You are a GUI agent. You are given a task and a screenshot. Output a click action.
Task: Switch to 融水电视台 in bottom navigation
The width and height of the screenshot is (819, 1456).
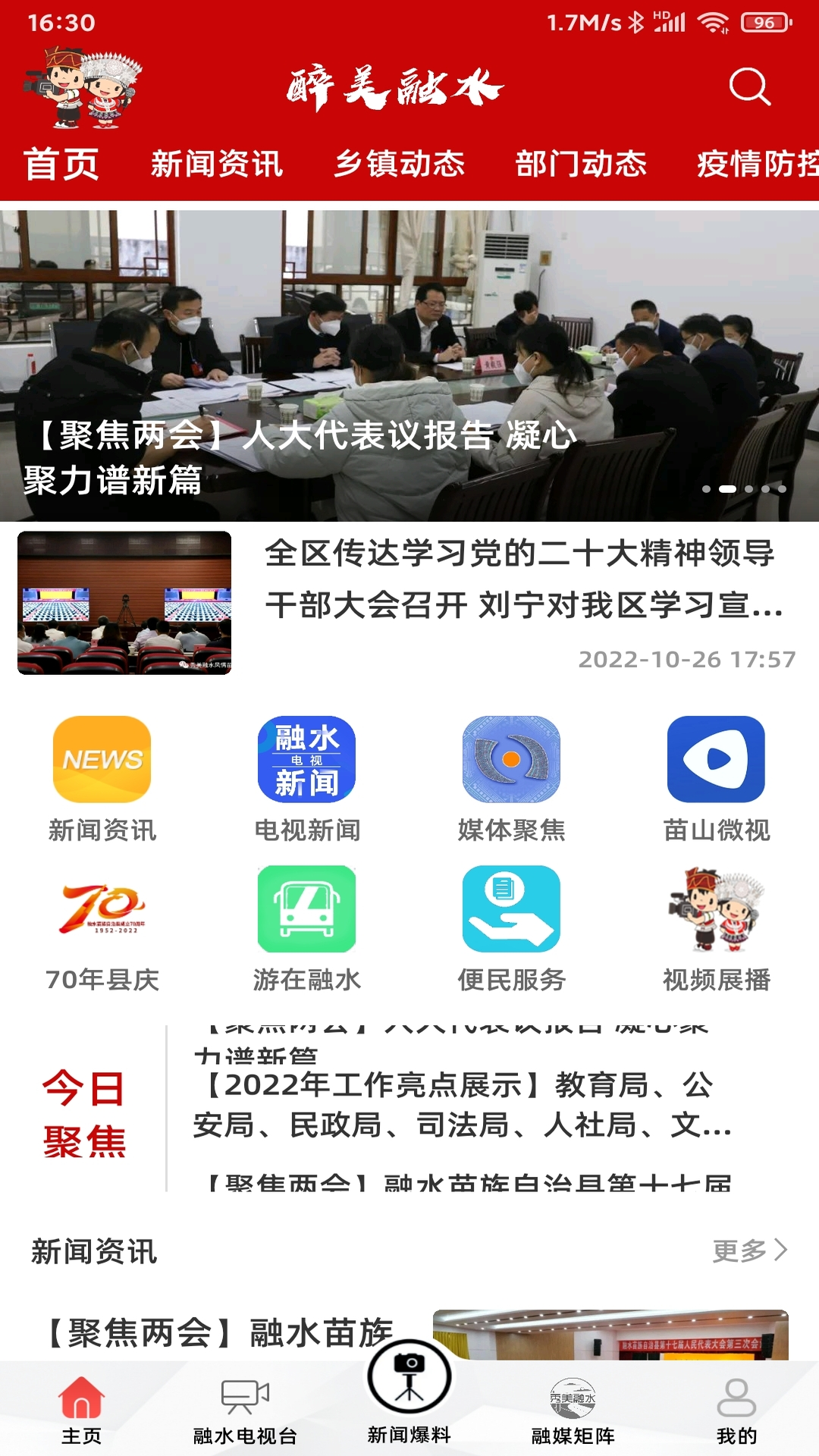point(245,1409)
